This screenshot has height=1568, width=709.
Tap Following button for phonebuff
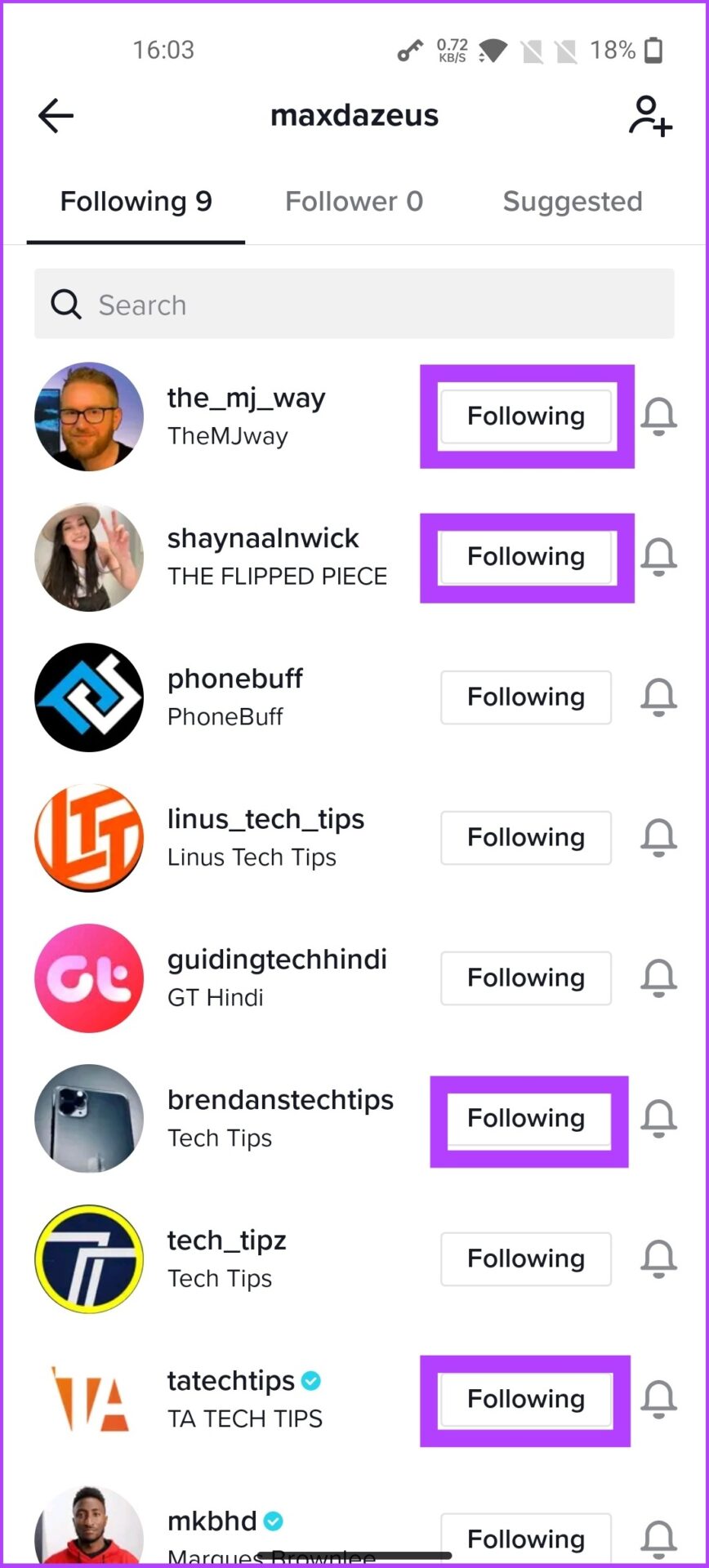(x=526, y=697)
